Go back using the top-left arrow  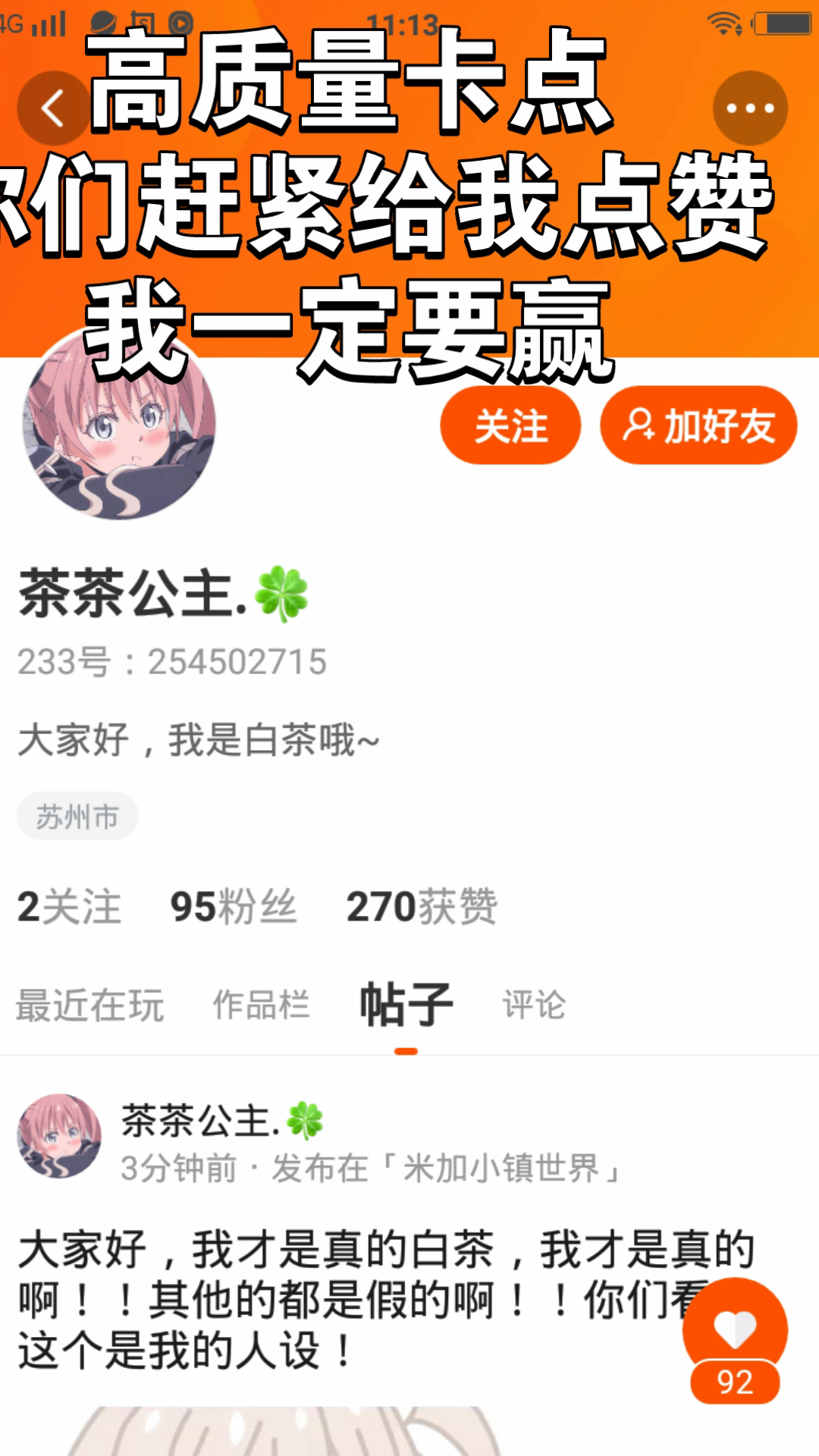[x=53, y=108]
